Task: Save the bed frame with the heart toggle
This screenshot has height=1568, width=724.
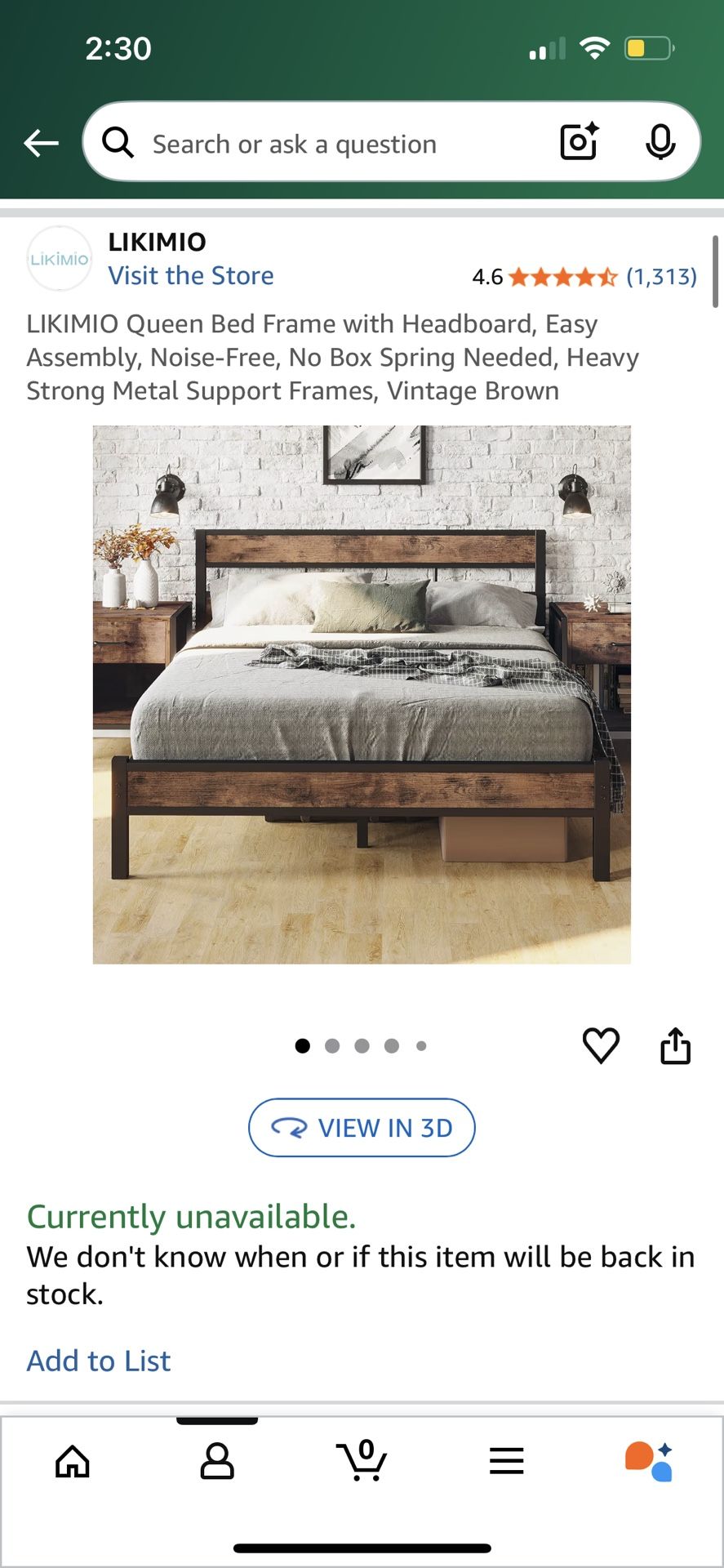Action: [x=602, y=1045]
